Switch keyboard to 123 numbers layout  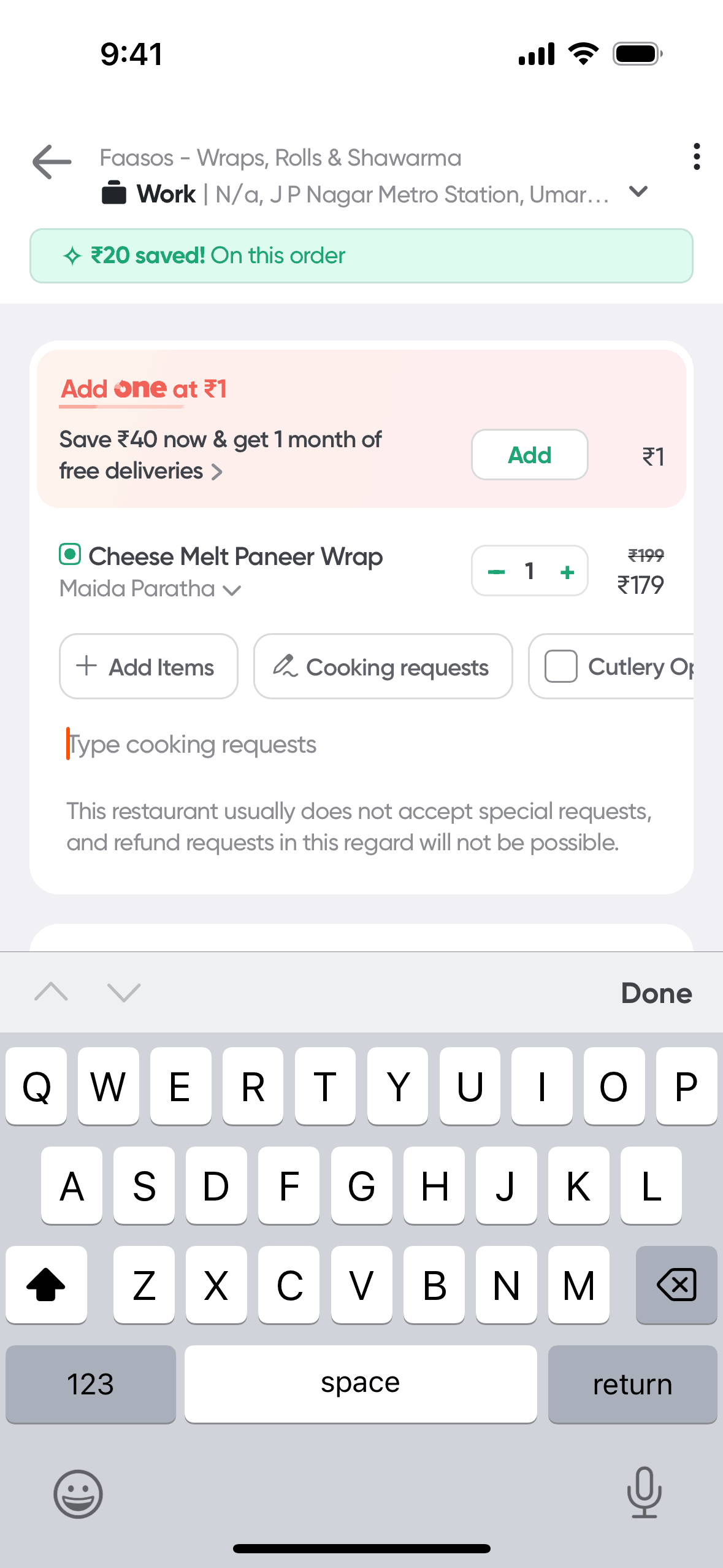click(x=91, y=1385)
